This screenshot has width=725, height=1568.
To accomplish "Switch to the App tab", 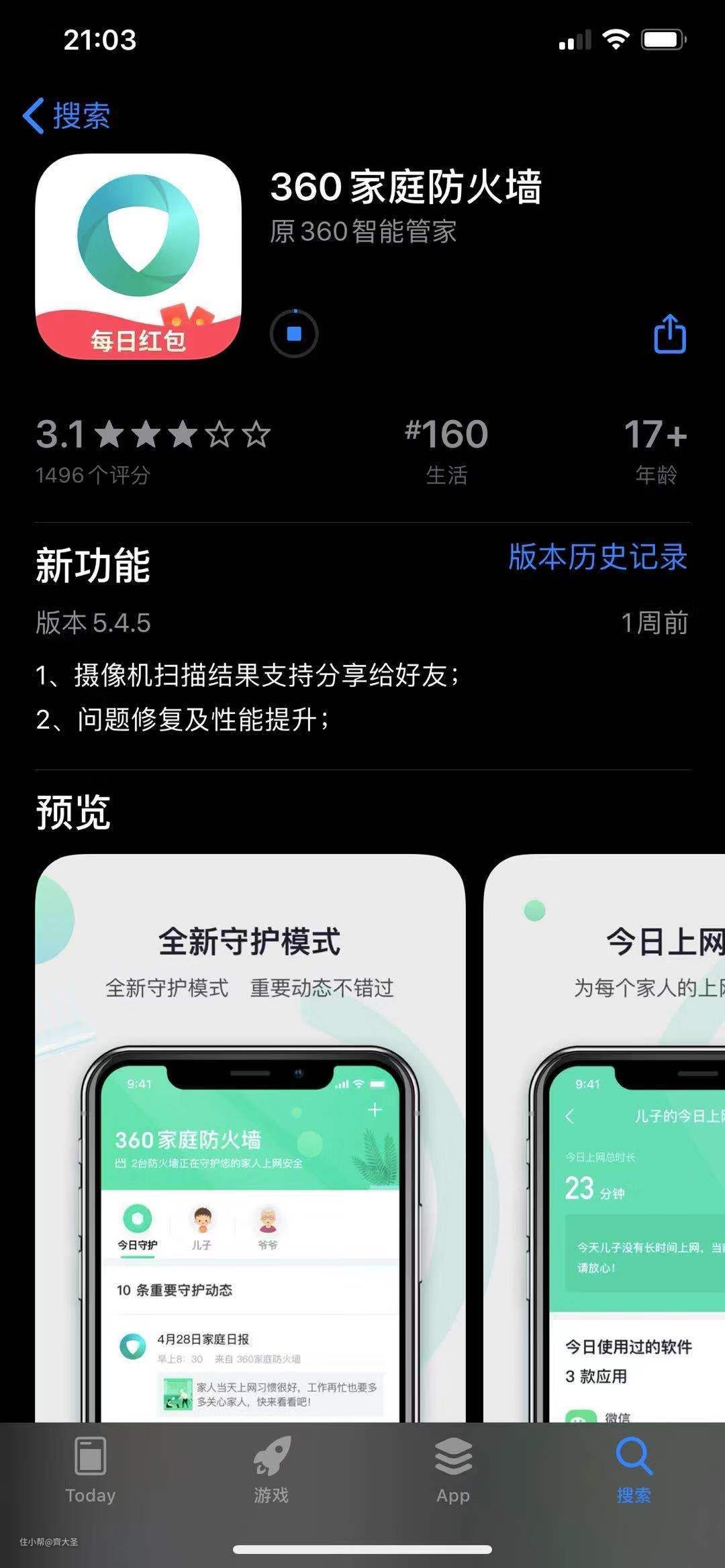I will point(453,1469).
